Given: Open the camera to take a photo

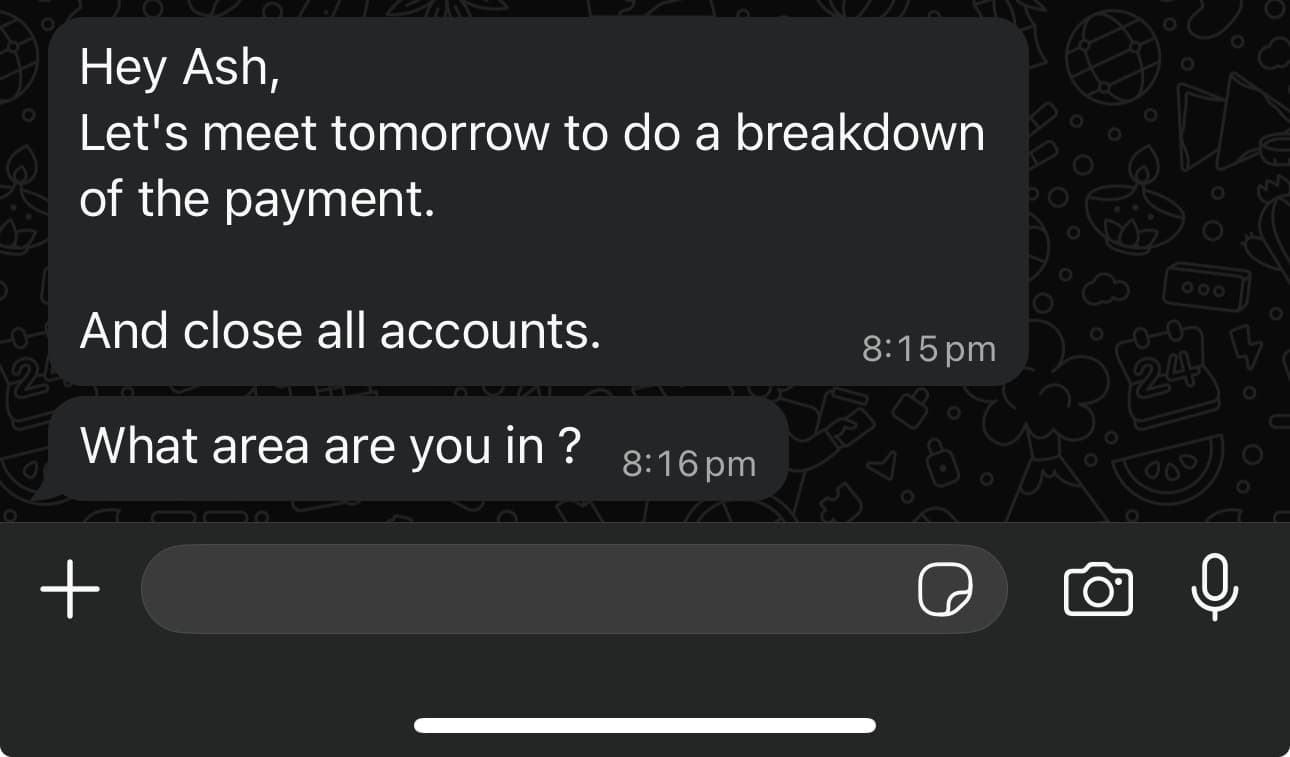Looking at the screenshot, I should click(x=1098, y=589).
